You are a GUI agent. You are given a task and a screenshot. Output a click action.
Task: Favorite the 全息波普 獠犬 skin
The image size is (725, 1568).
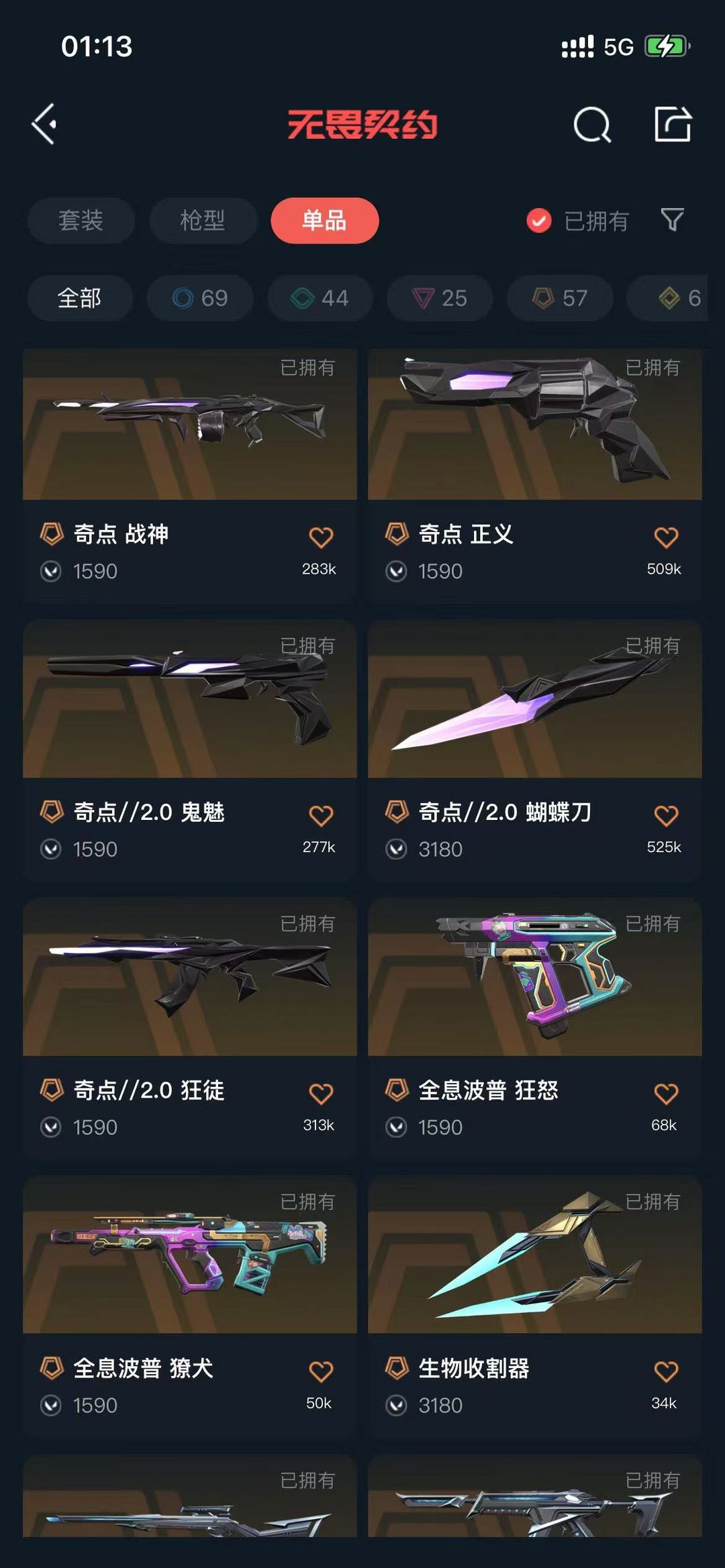coord(321,1371)
